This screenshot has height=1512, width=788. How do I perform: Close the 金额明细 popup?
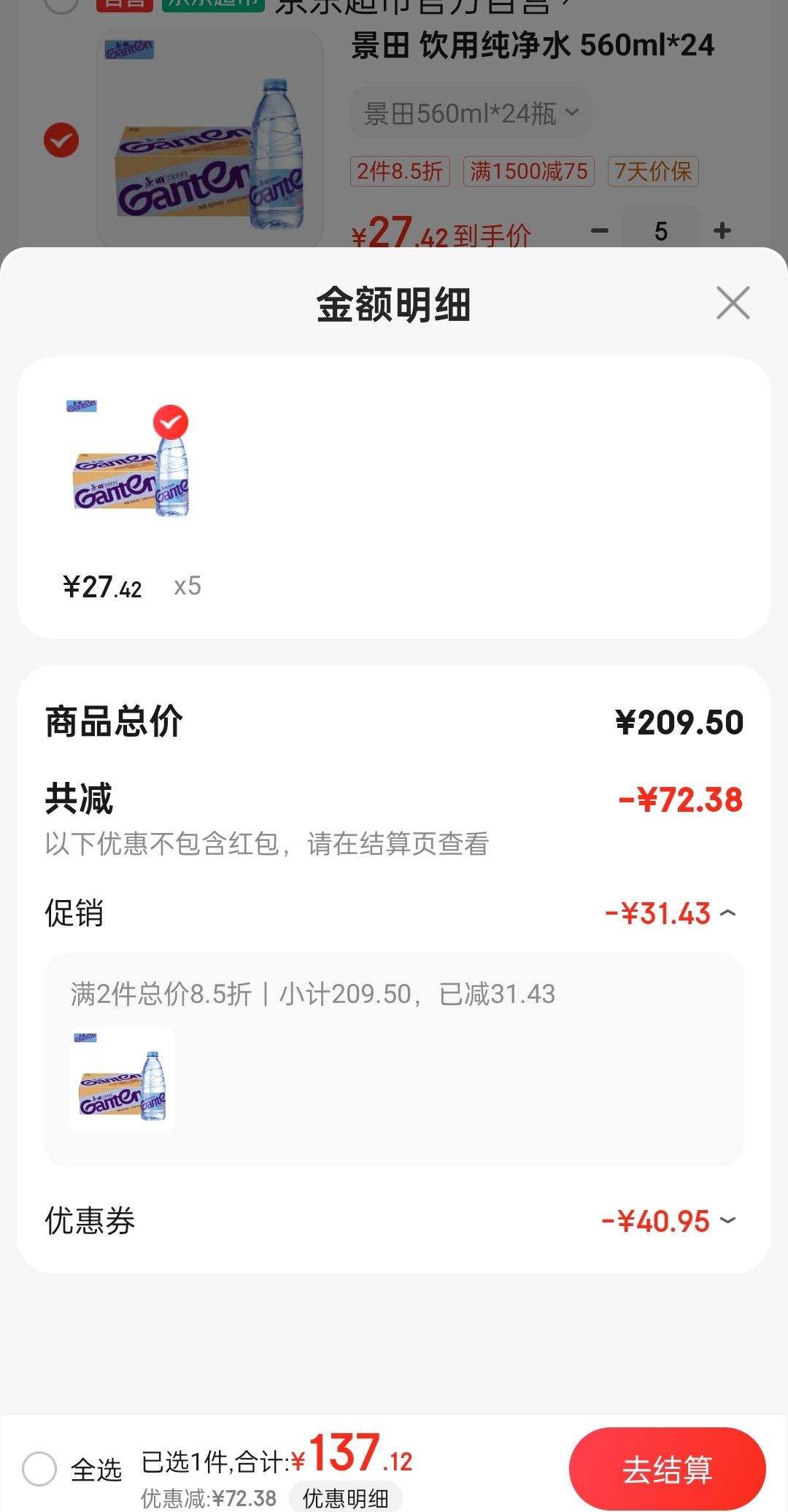tap(733, 303)
